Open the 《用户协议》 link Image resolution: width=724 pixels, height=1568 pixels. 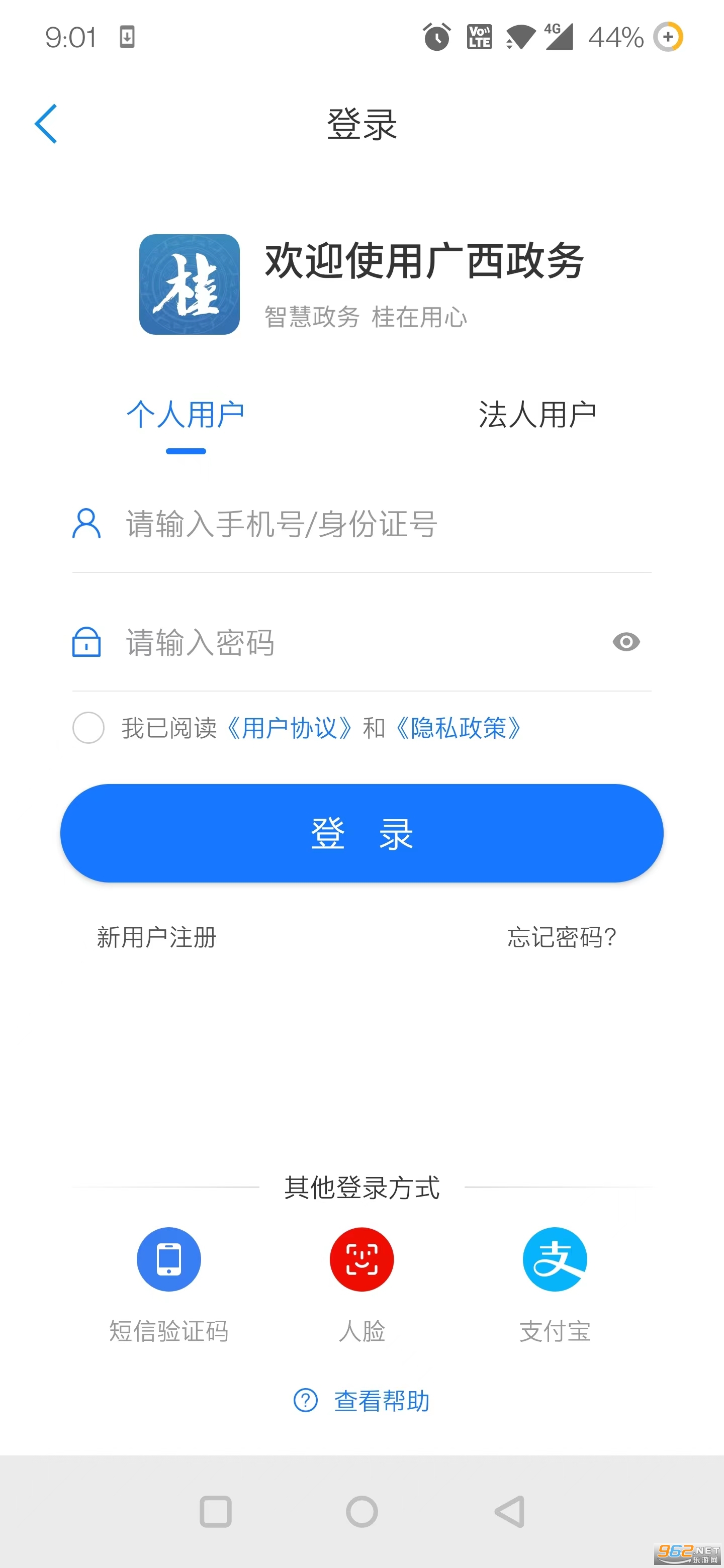coord(289,728)
